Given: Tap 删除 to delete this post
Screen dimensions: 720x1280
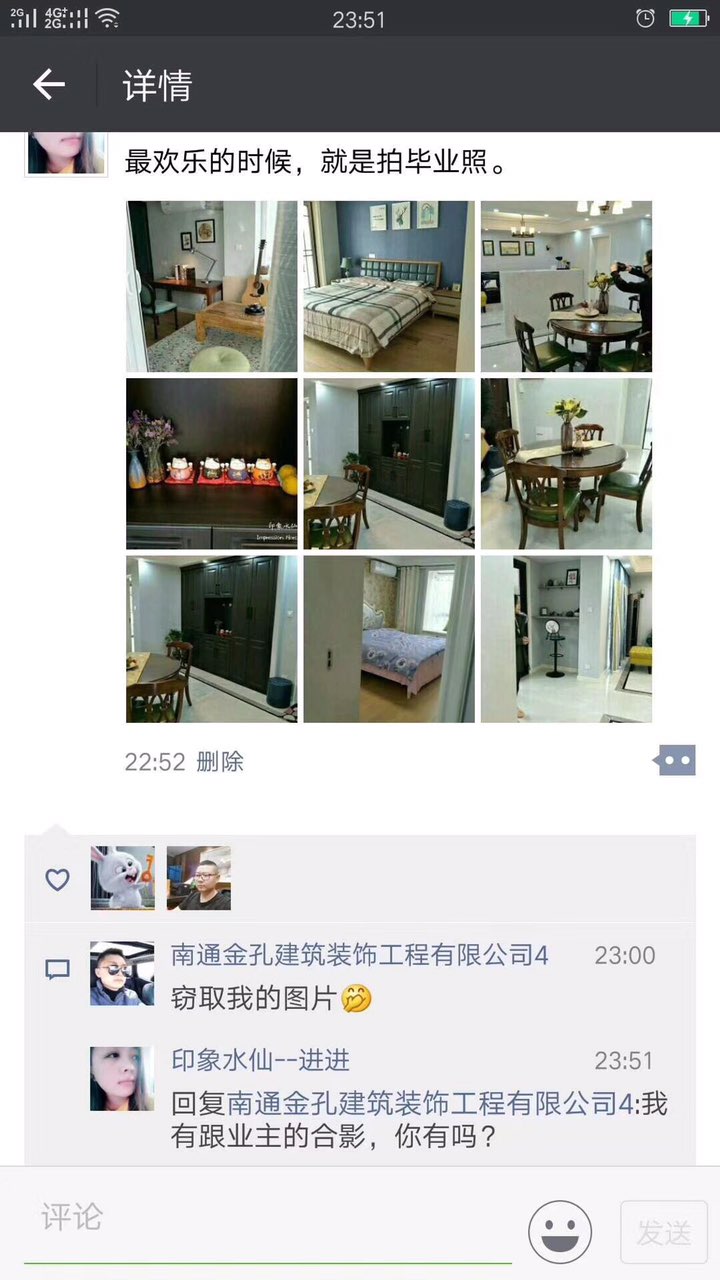Looking at the screenshot, I should 220,762.
